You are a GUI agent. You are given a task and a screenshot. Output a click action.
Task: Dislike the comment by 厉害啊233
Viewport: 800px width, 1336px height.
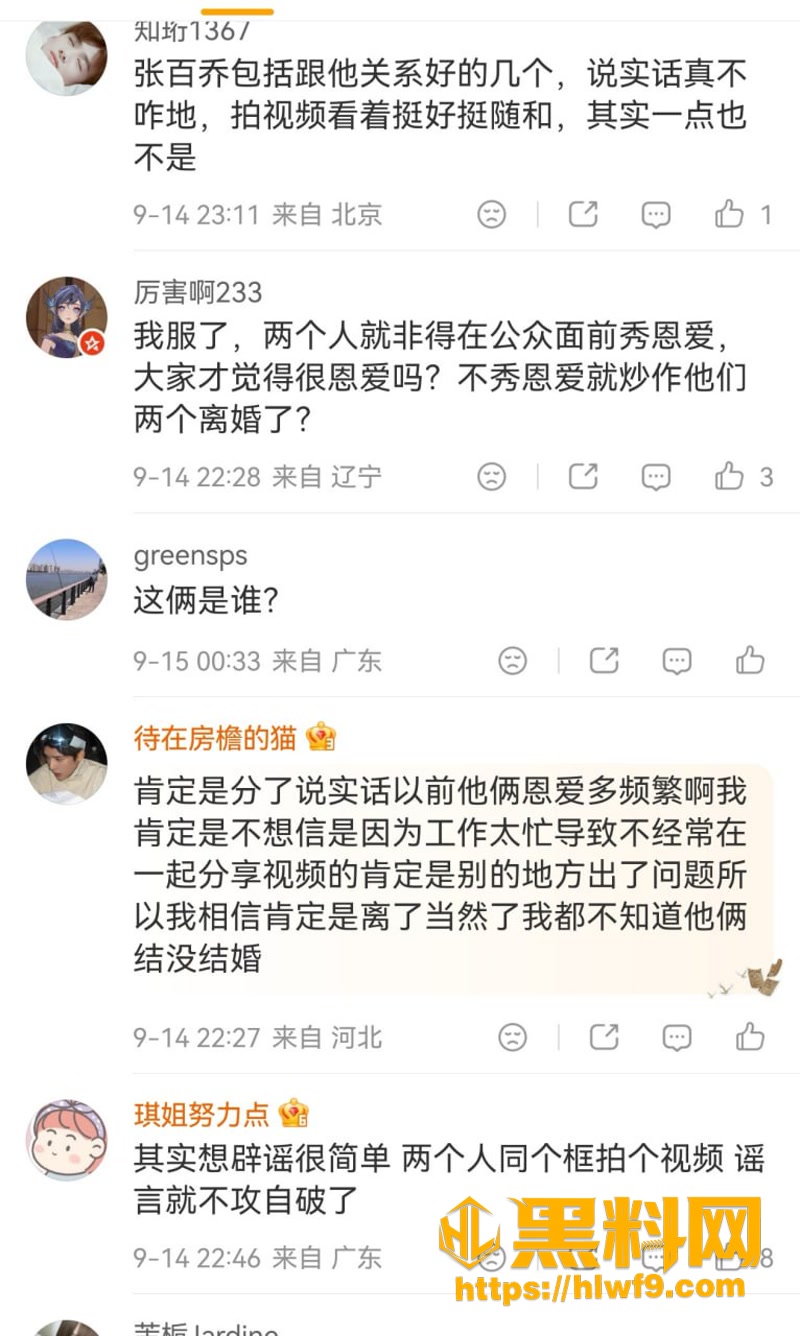[x=491, y=476]
